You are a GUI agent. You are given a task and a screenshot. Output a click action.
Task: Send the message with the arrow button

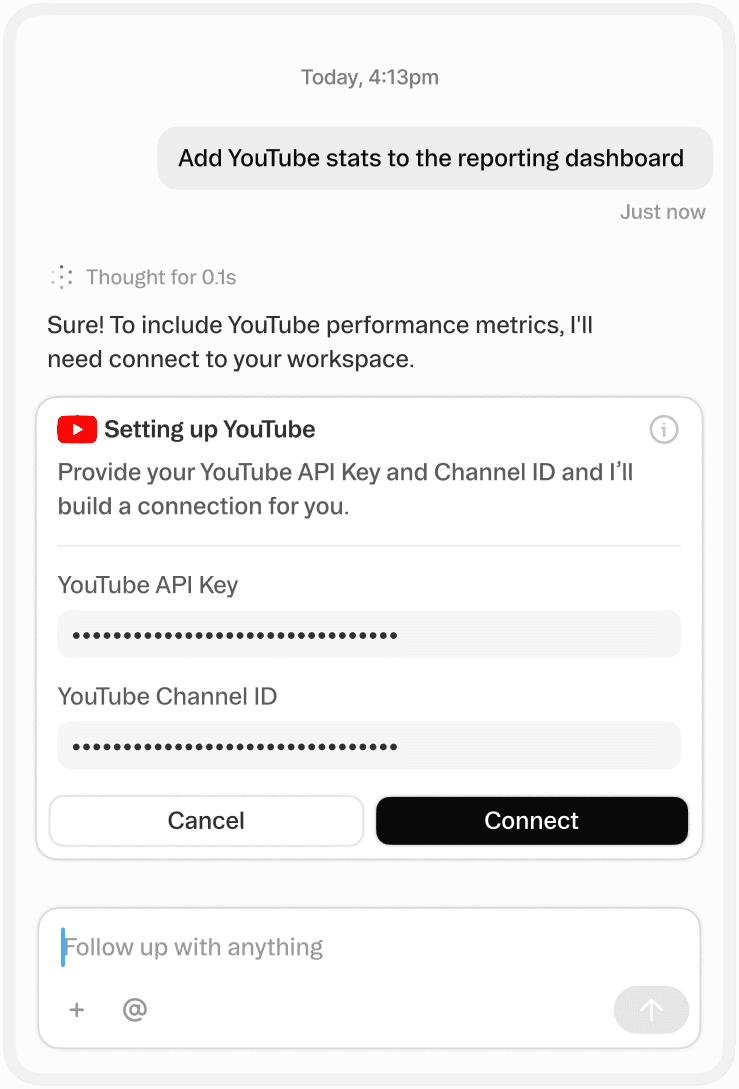[x=651, y=1010]
